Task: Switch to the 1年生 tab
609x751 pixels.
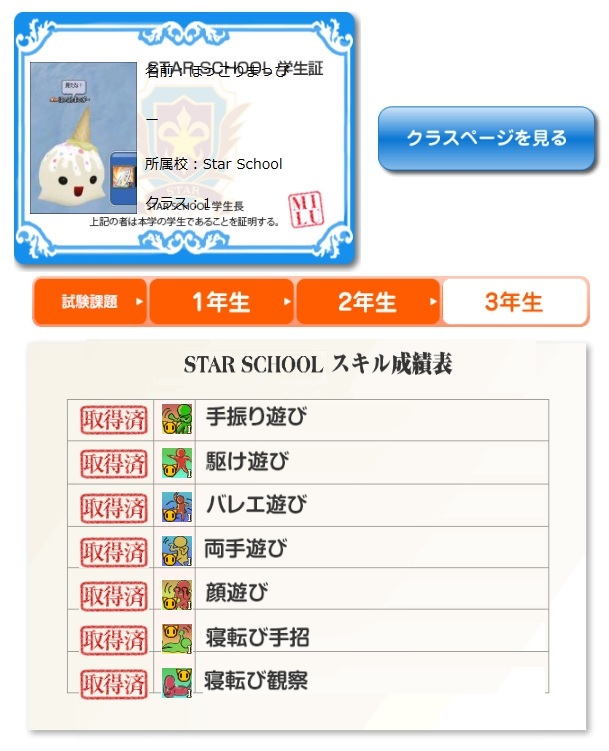Action: [x=221, y=302]
